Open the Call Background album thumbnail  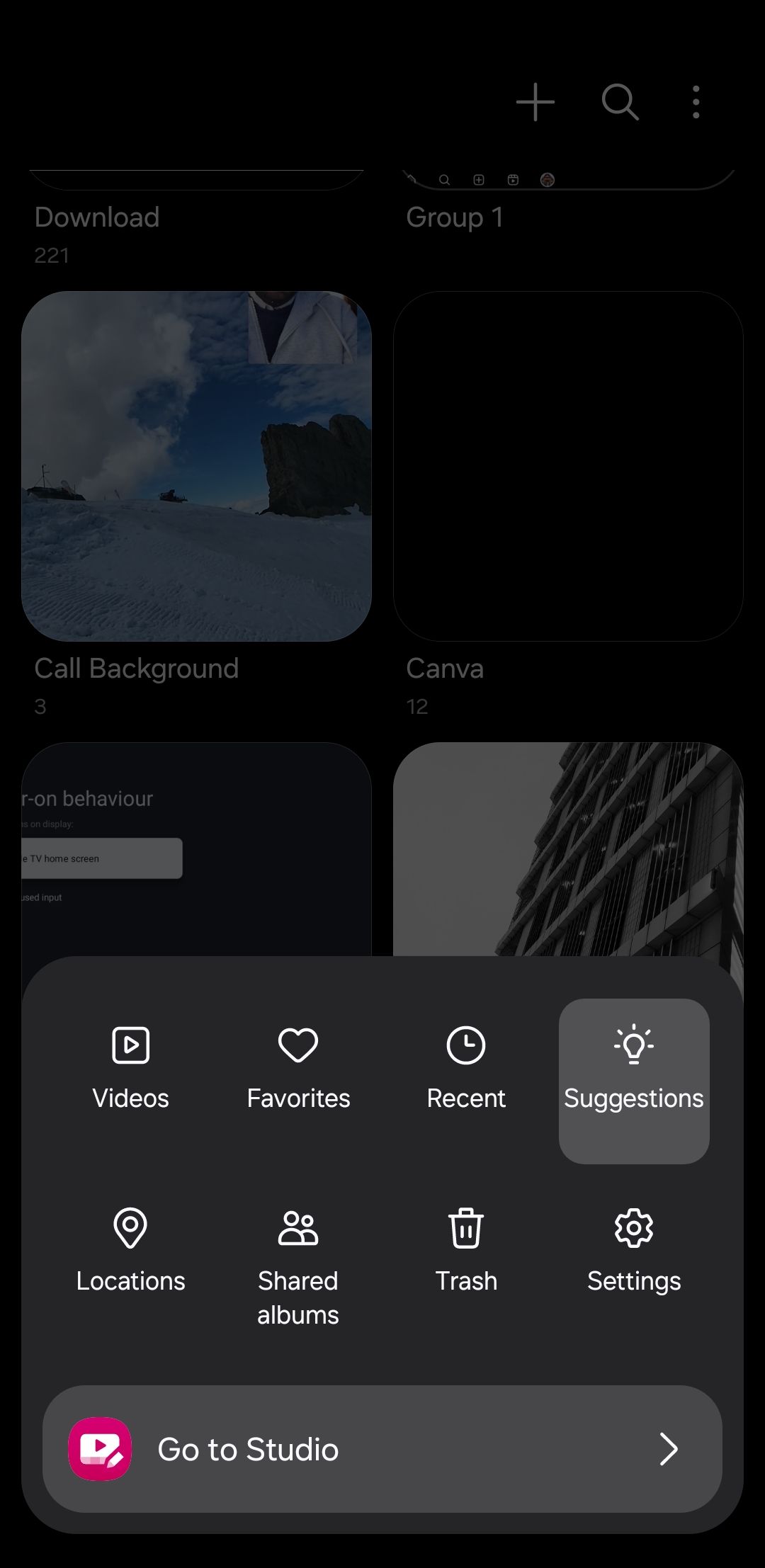click(198, 467)
